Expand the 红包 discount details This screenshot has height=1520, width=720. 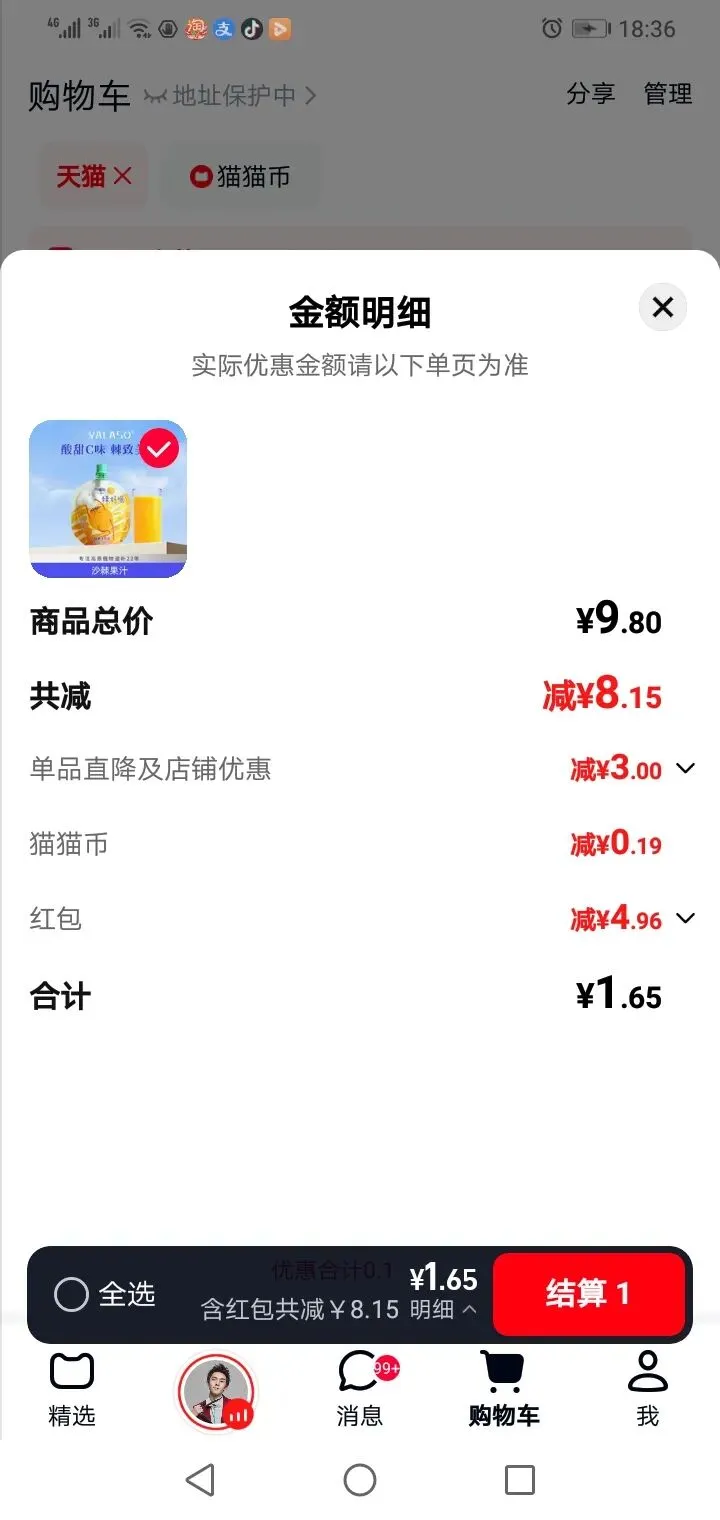click(685, 918)
